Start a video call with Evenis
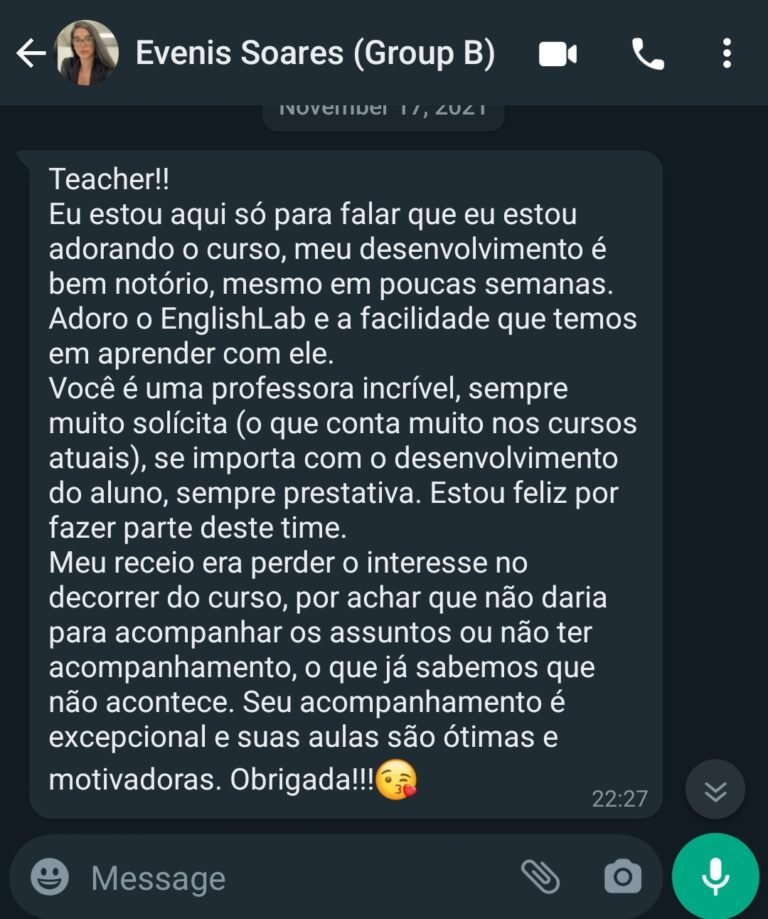The width and height of the screenshot is (768, 919). [x=558, y=54]
